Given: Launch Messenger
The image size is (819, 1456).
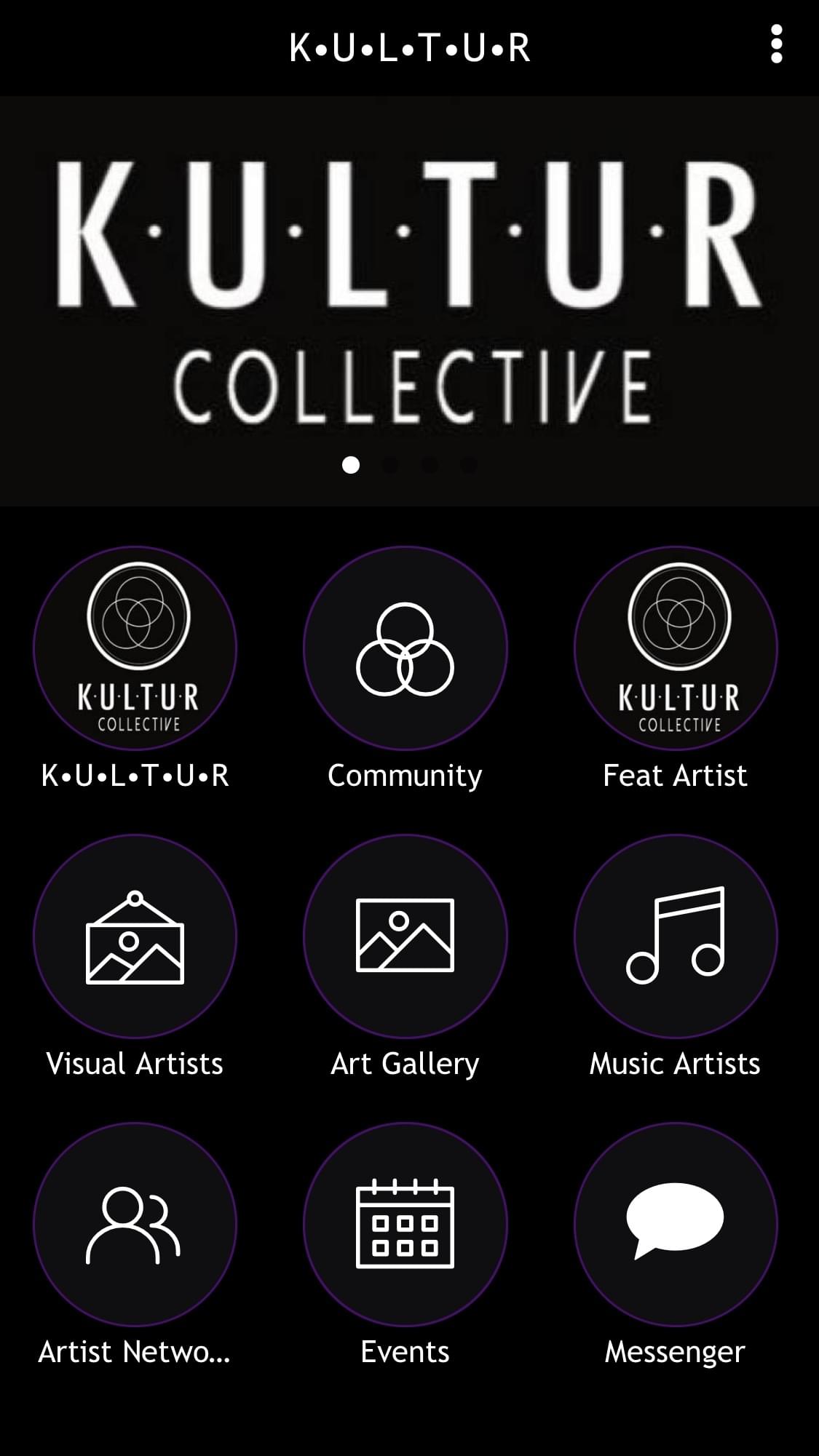Looking at the screenshot, I should (x=675, y=1224).
